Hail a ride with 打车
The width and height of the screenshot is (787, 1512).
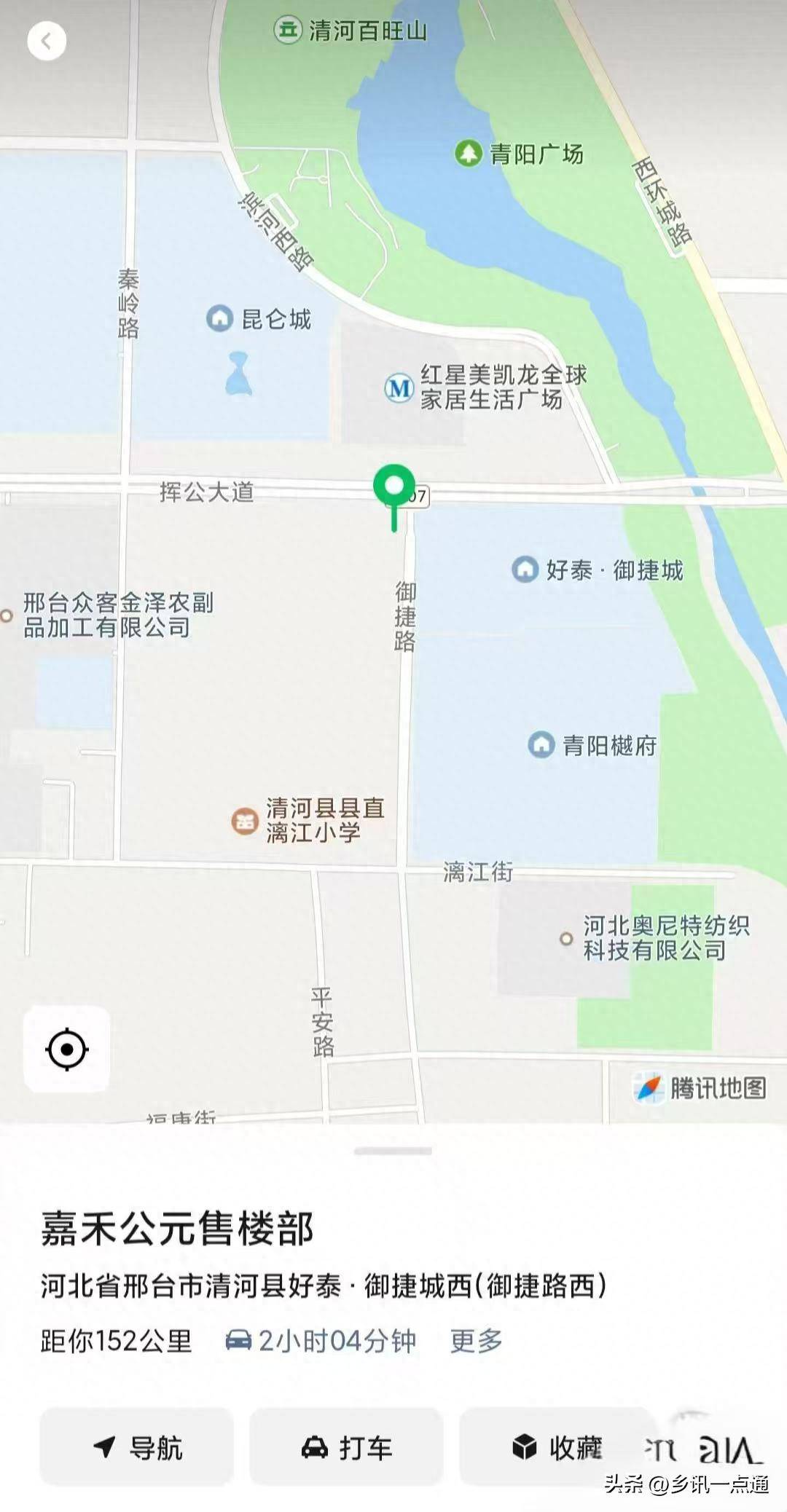click(346, 1447)
